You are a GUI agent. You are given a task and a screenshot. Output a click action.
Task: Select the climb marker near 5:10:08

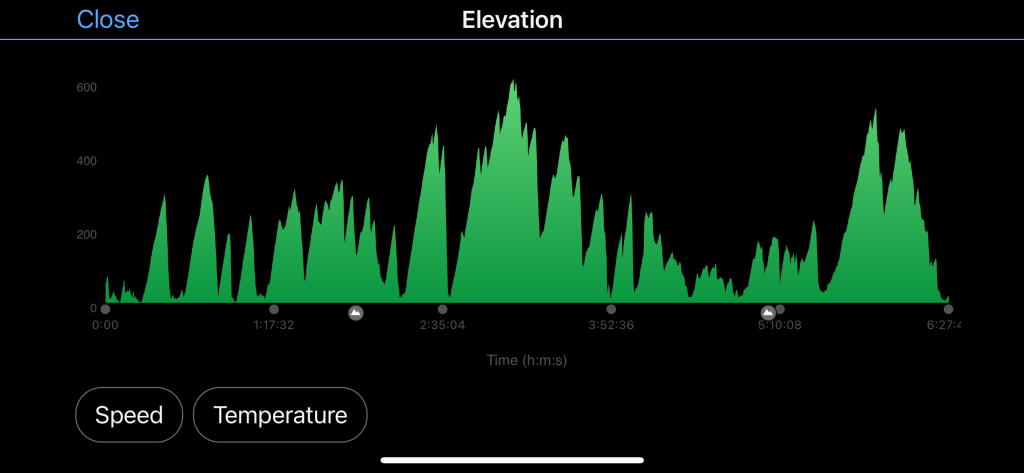(x=767, y=313)
